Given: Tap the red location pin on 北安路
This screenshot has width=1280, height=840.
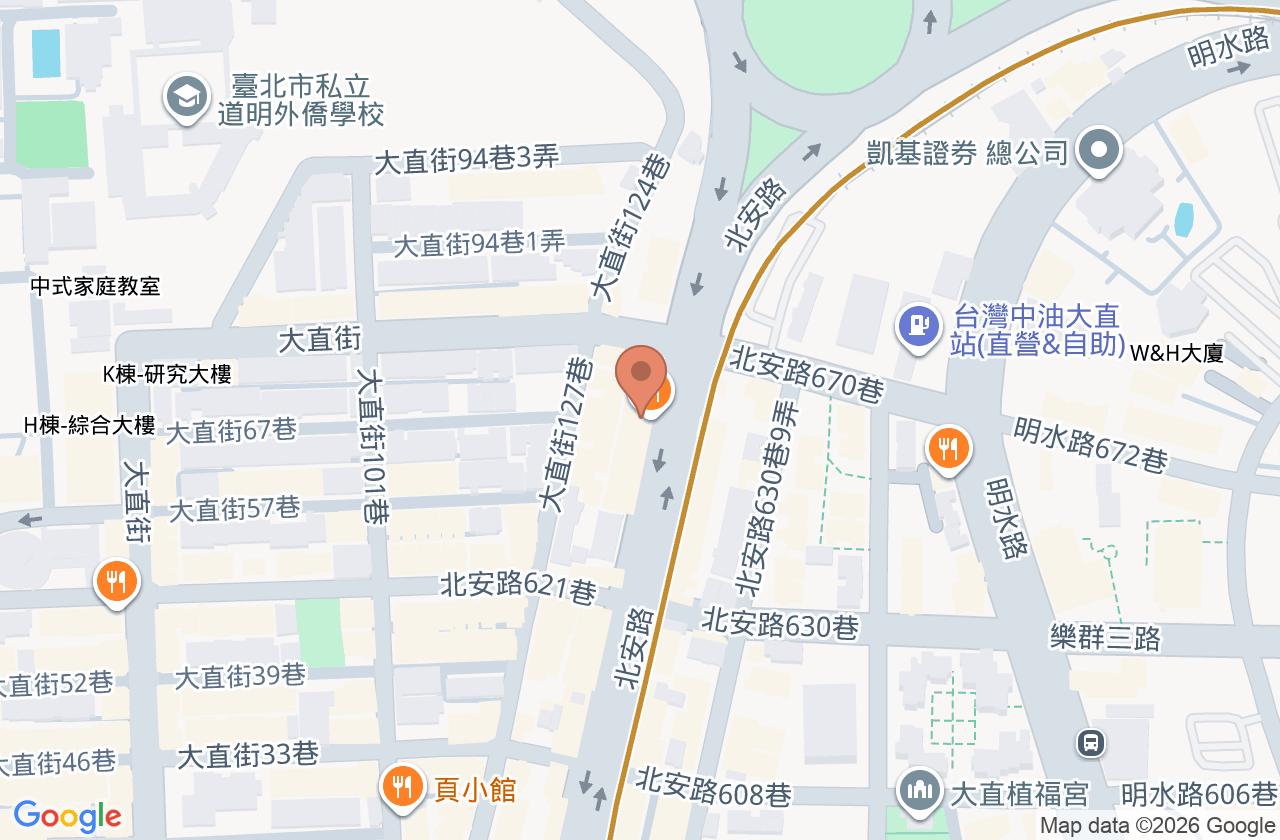Looking at the screenshot, I should 641,380.
